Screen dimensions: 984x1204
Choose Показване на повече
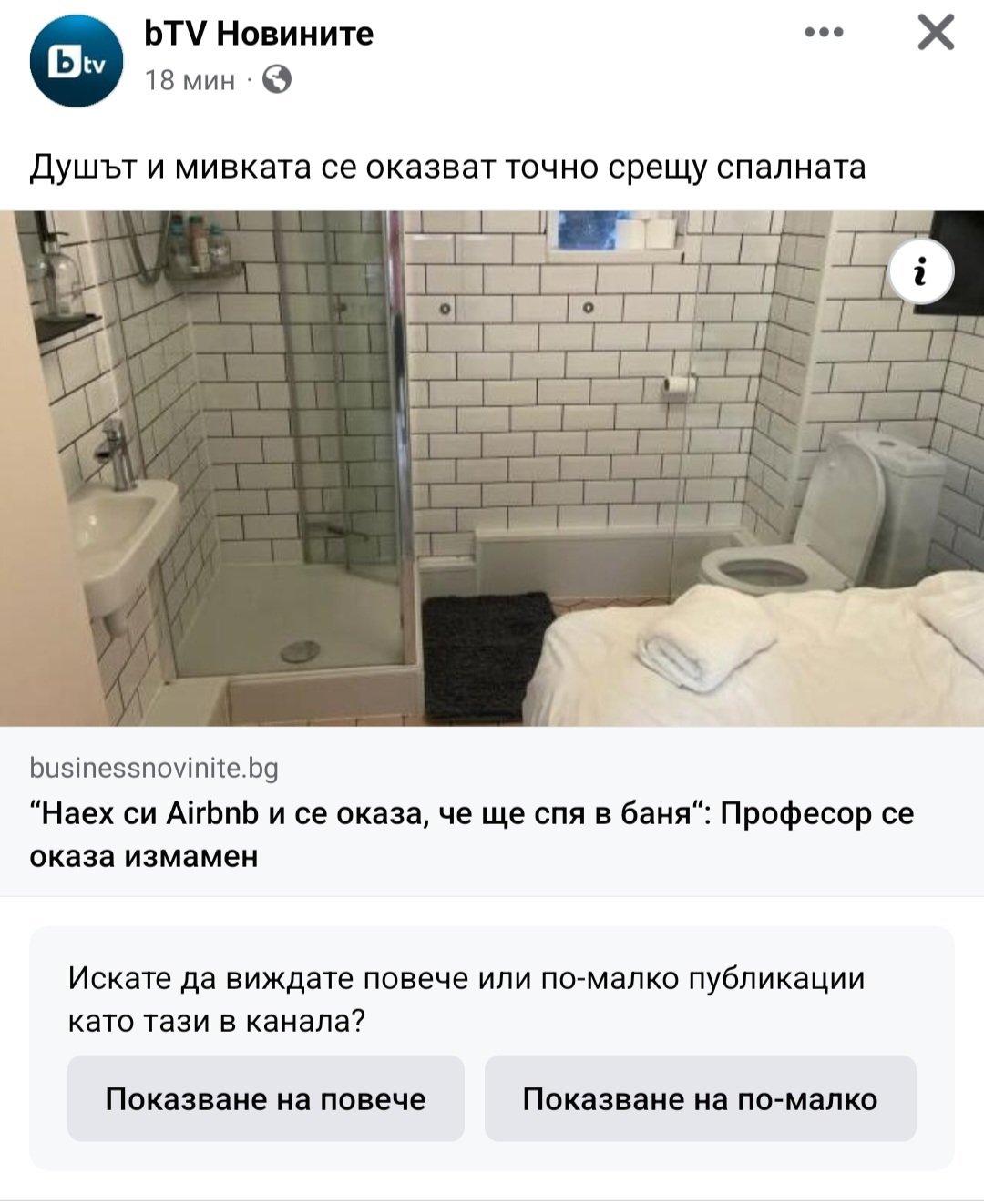(266, 1098)
